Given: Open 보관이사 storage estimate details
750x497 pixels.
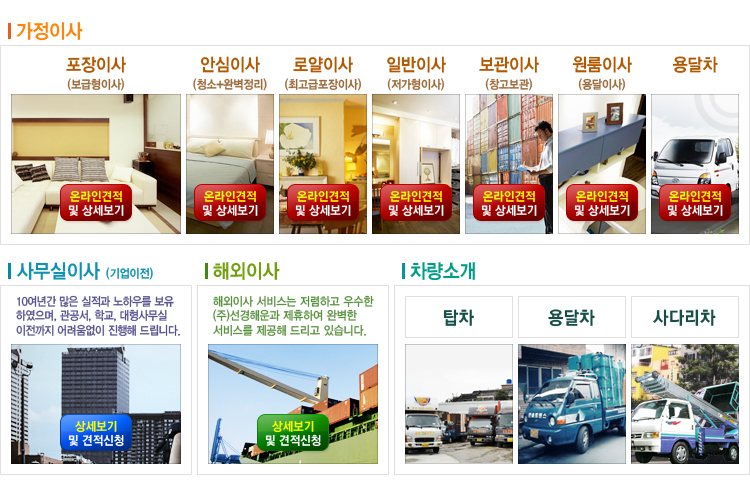Looking at the screenshot, I should (509, 203).
